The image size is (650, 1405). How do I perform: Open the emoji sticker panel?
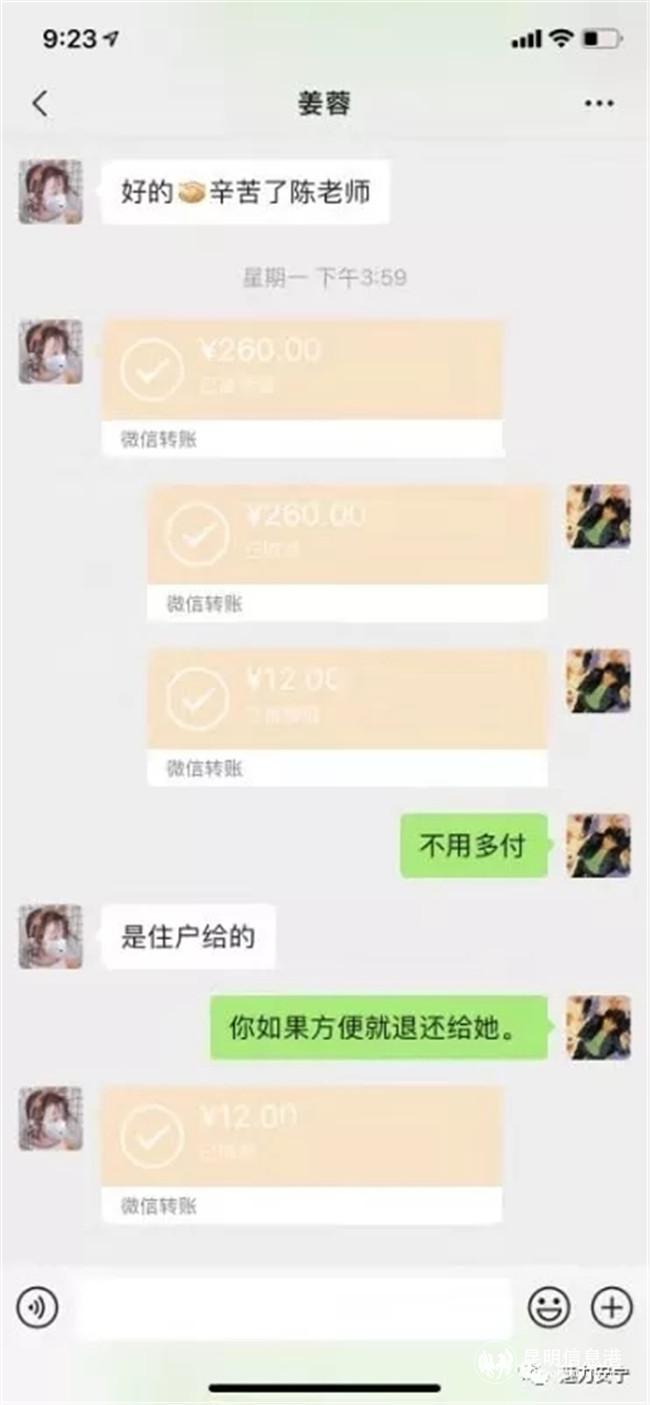pyautogui.click(x=549, y=1307)
